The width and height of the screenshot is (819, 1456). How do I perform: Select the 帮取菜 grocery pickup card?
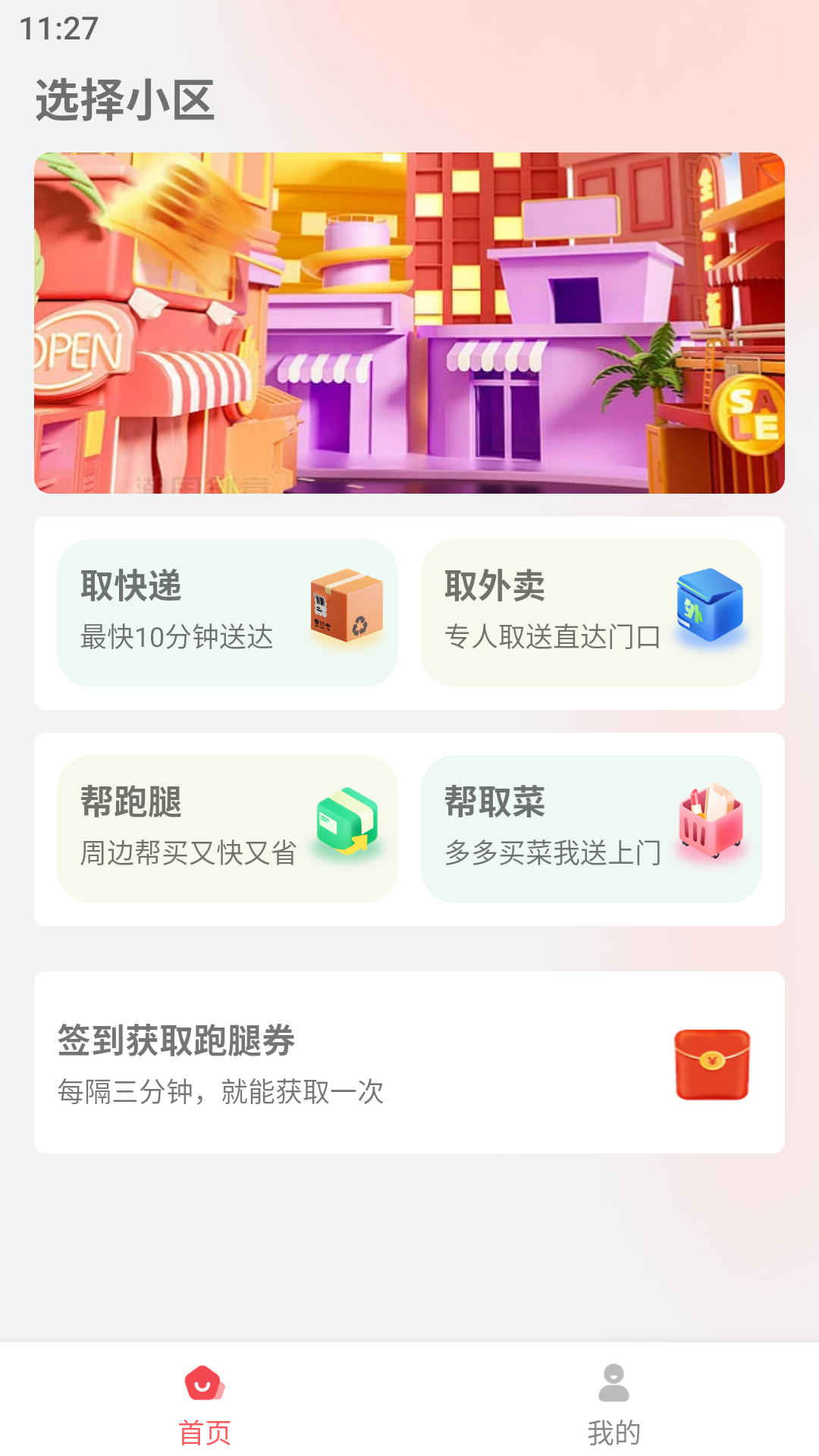coord(591,829)
